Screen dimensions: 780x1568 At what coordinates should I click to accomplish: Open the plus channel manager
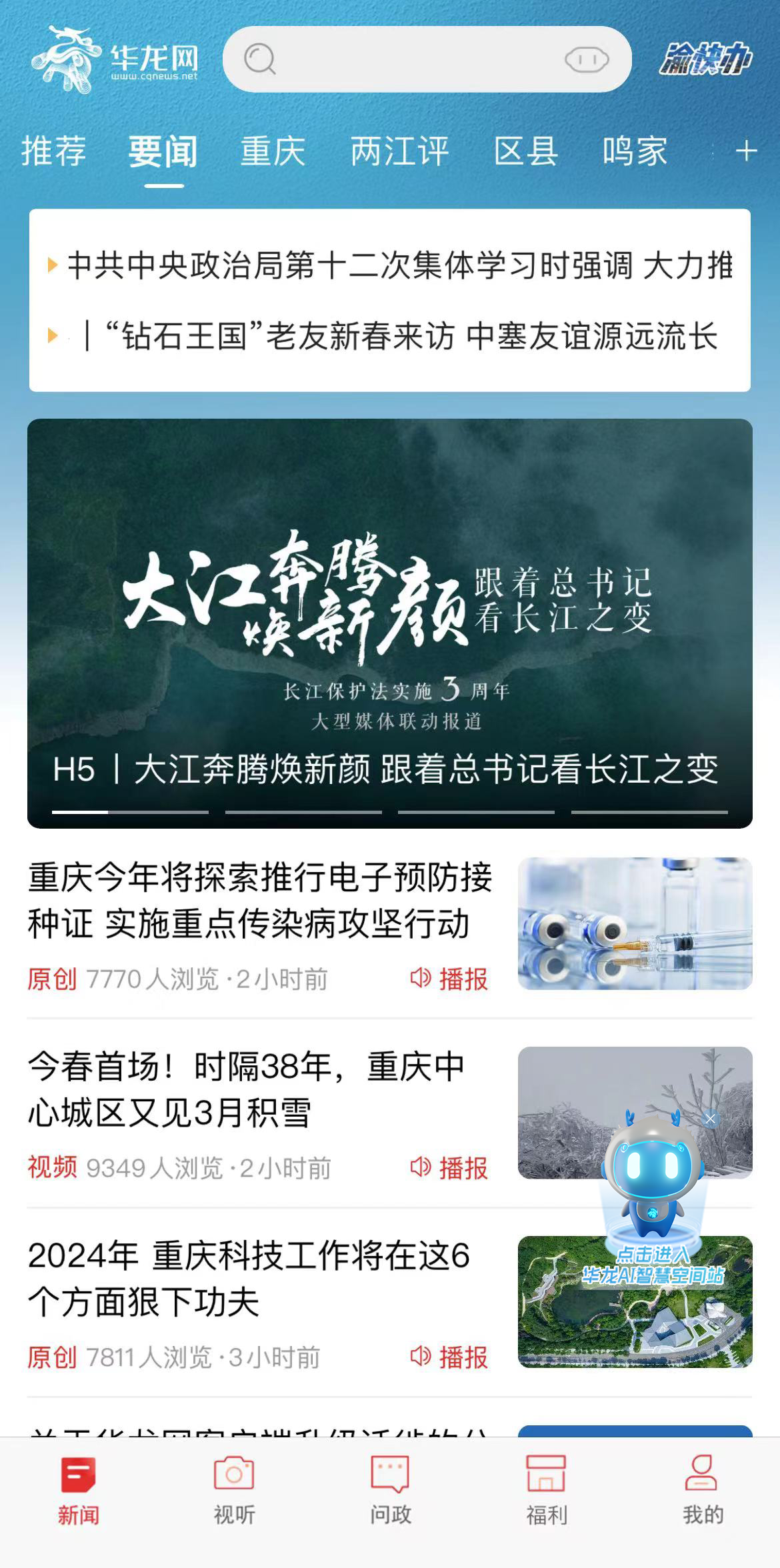click(x=746, y=151)
